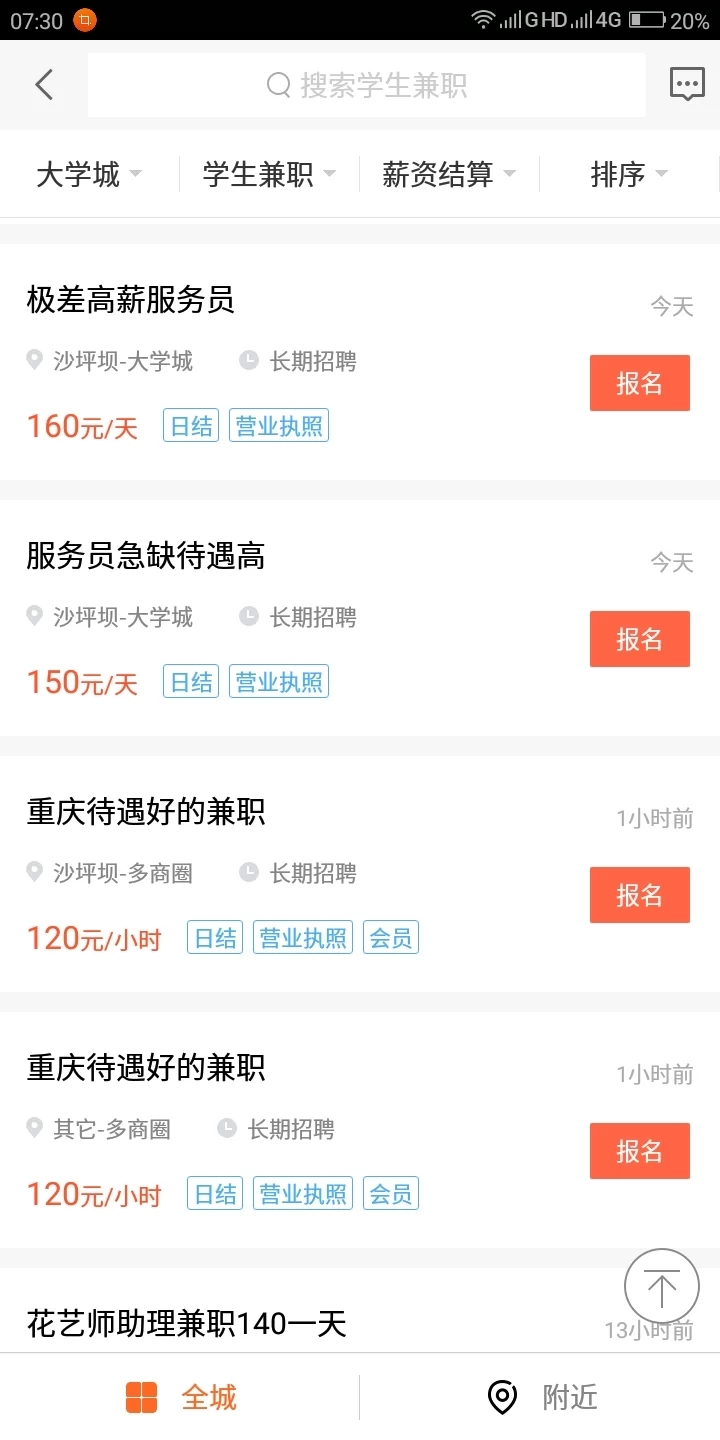Screen dimensions: 720x1440
Task: Open the 薪资结算 filter dropdown
Action: tap(448, 175)
